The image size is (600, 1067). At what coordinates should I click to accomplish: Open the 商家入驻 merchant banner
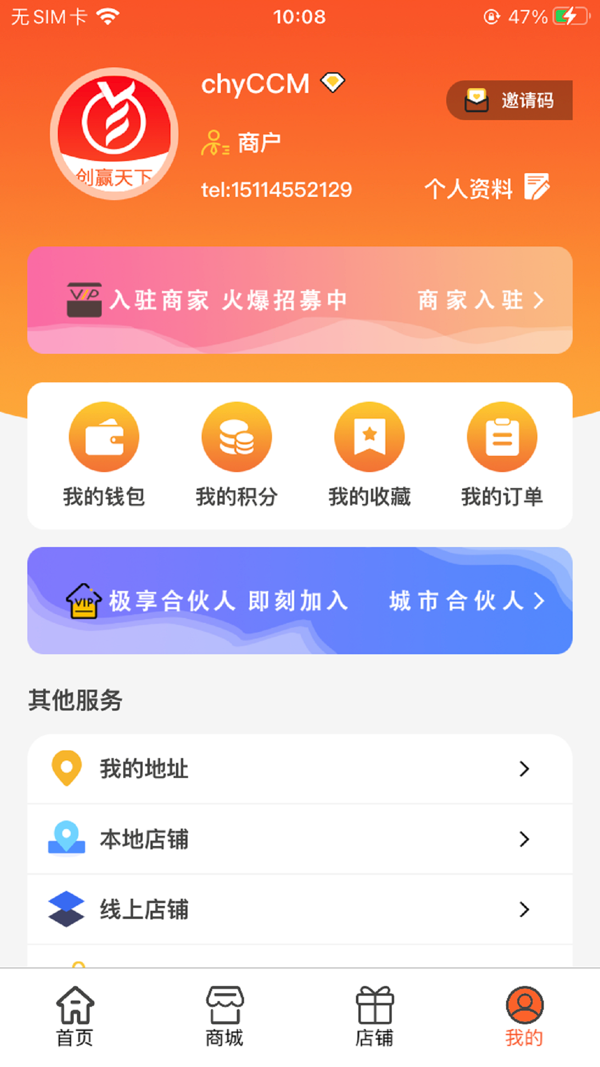coord(300,300)
